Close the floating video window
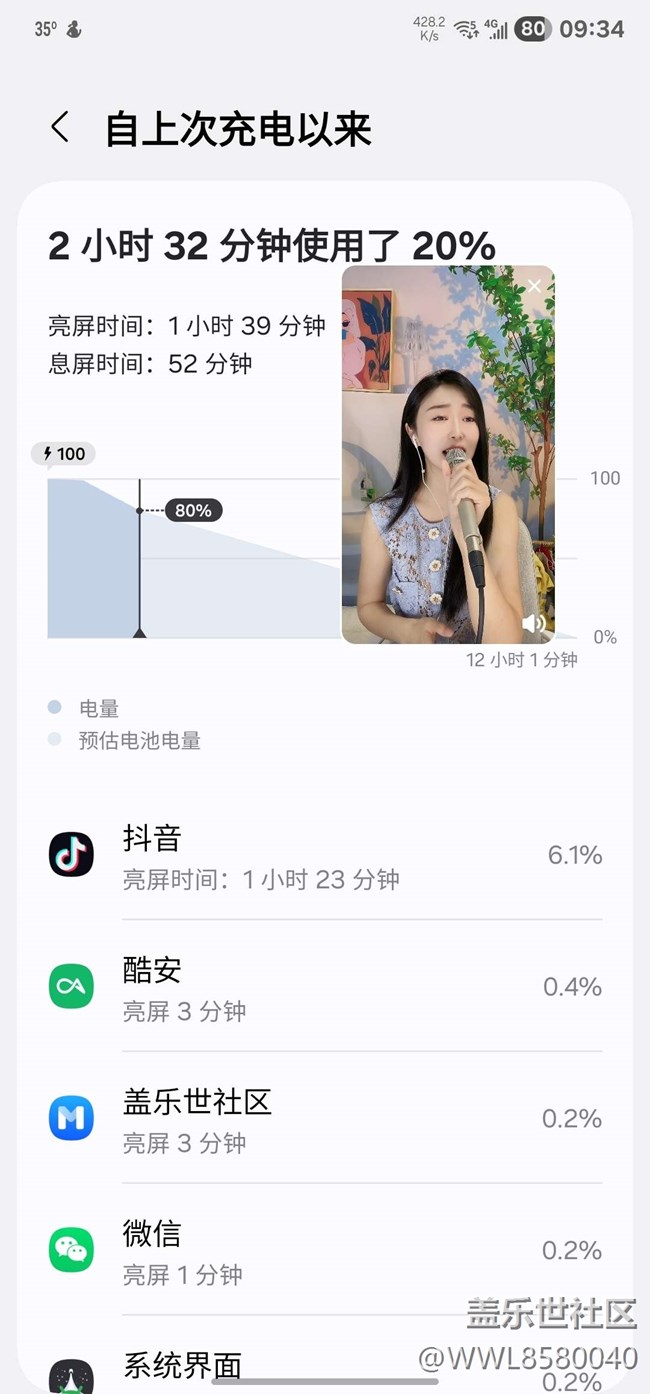This screenshot has height=1394, width=650. click(x=534, y=287)
